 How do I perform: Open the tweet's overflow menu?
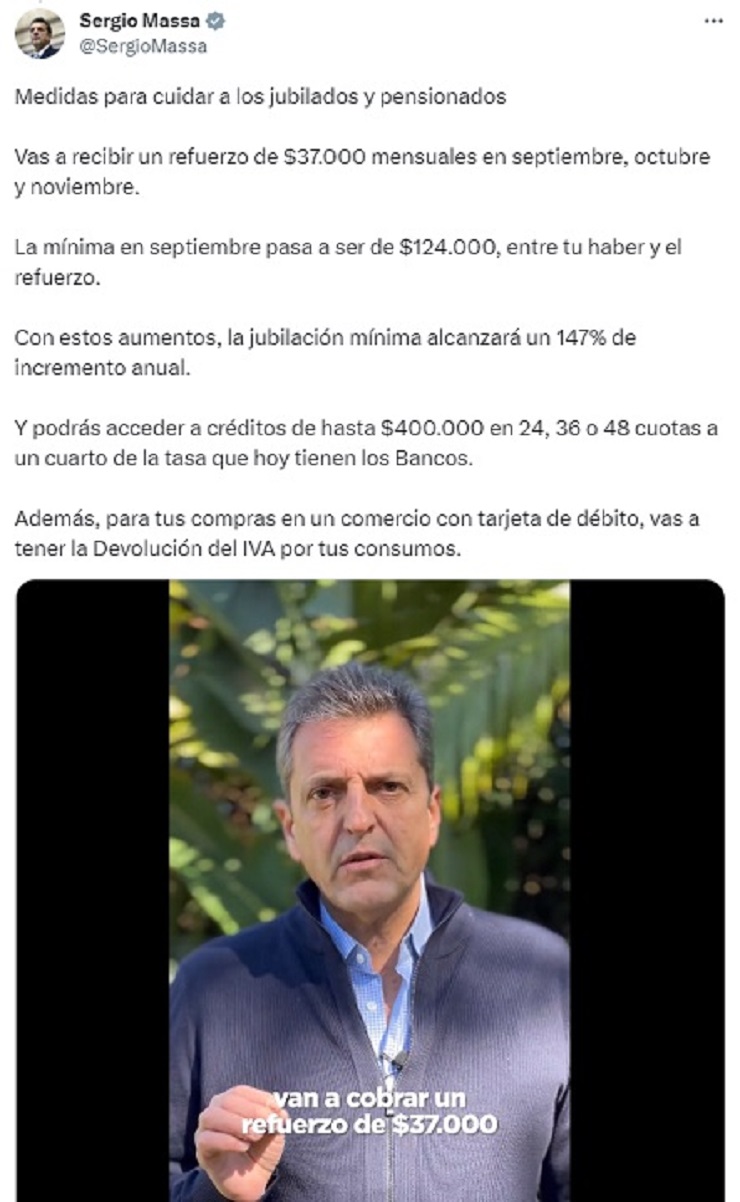click(x=713, y=20)
